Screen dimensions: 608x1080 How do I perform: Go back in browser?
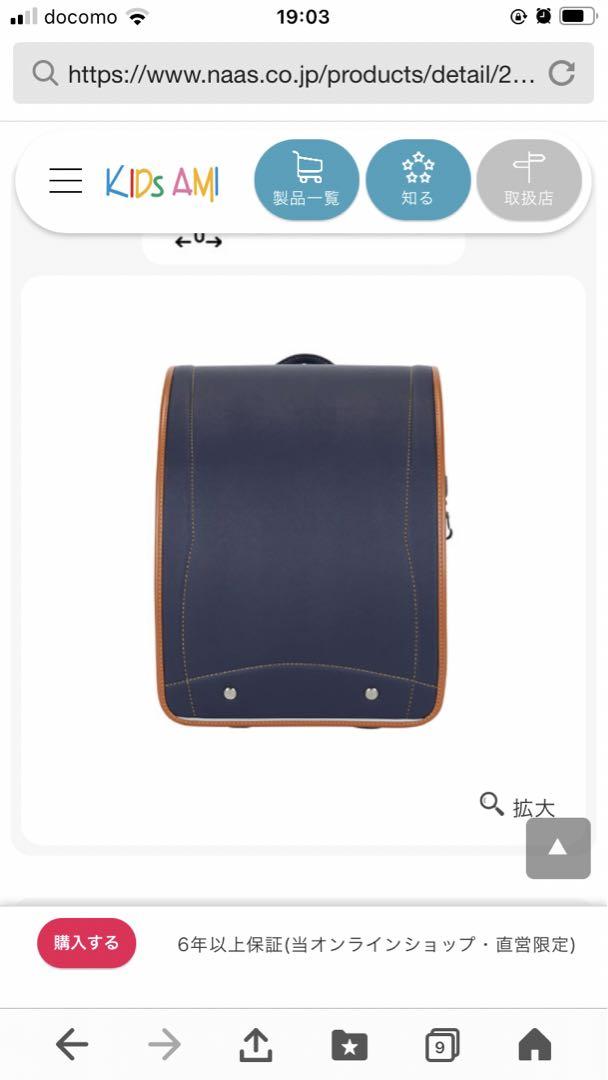coord(72,1046)
